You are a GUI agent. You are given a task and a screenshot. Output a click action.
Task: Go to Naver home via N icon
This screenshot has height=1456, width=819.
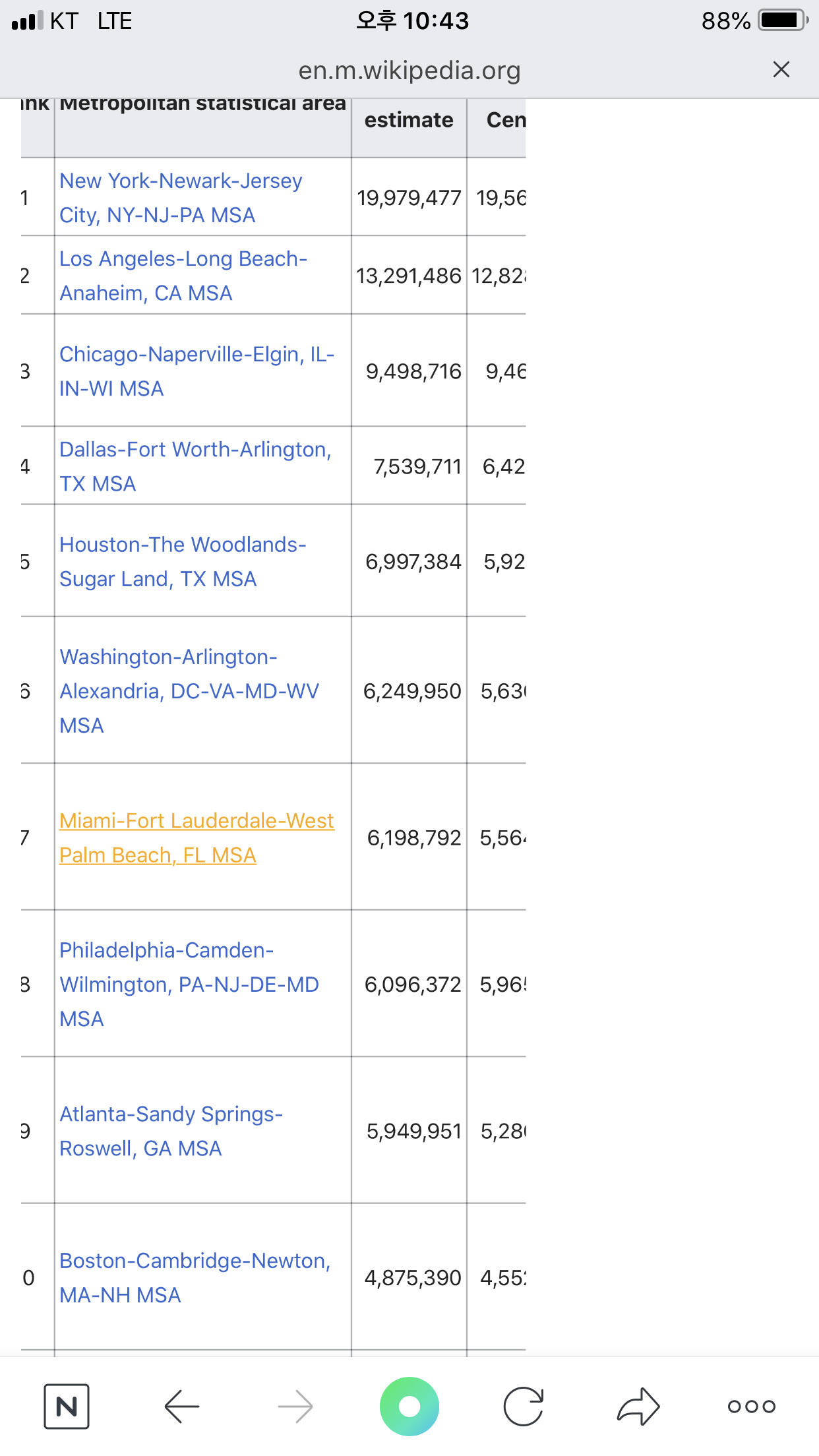coord(67,1407)
